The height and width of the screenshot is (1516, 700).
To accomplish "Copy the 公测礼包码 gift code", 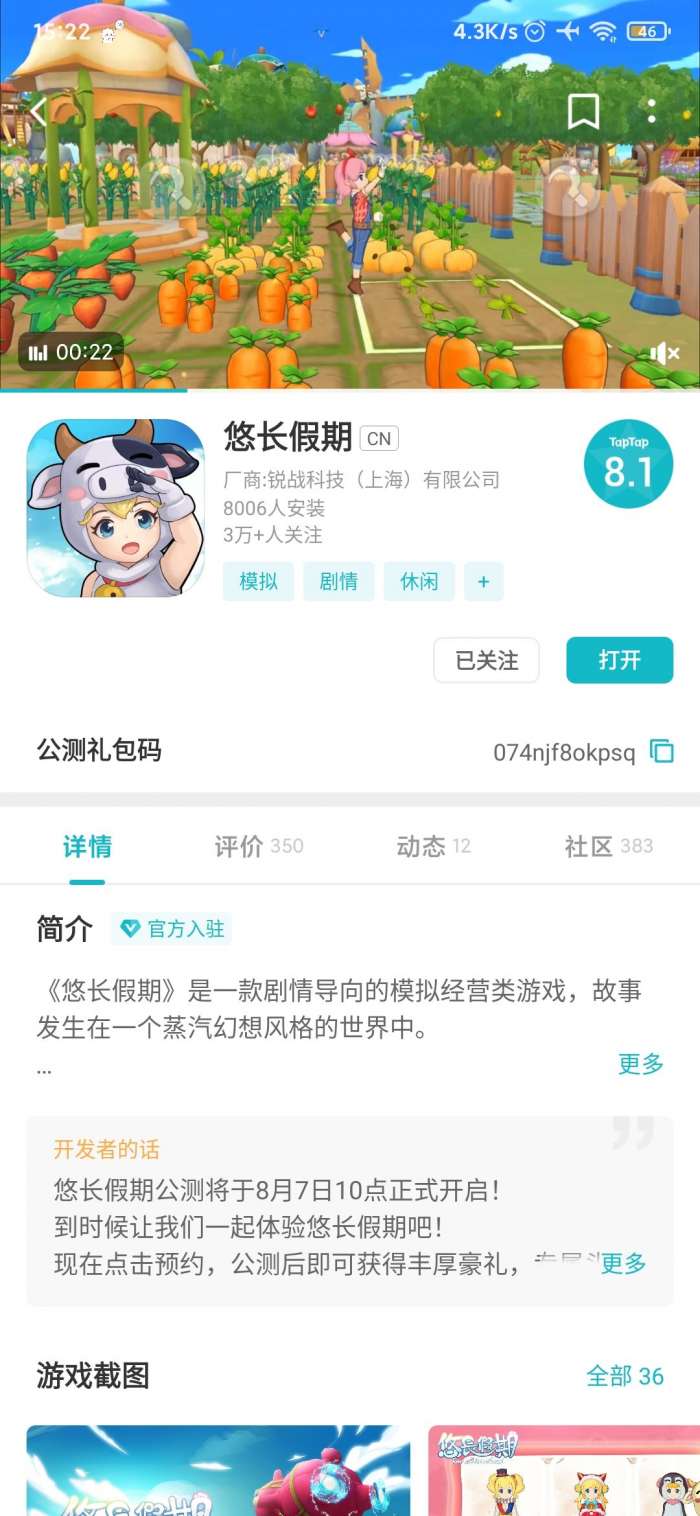I will click(662, 752).
